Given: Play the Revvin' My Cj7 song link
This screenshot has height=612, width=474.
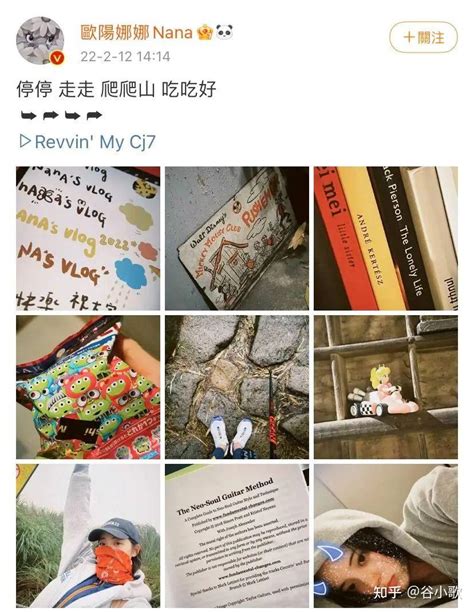Looking at the screenshot, I should [x=88, y=142].
